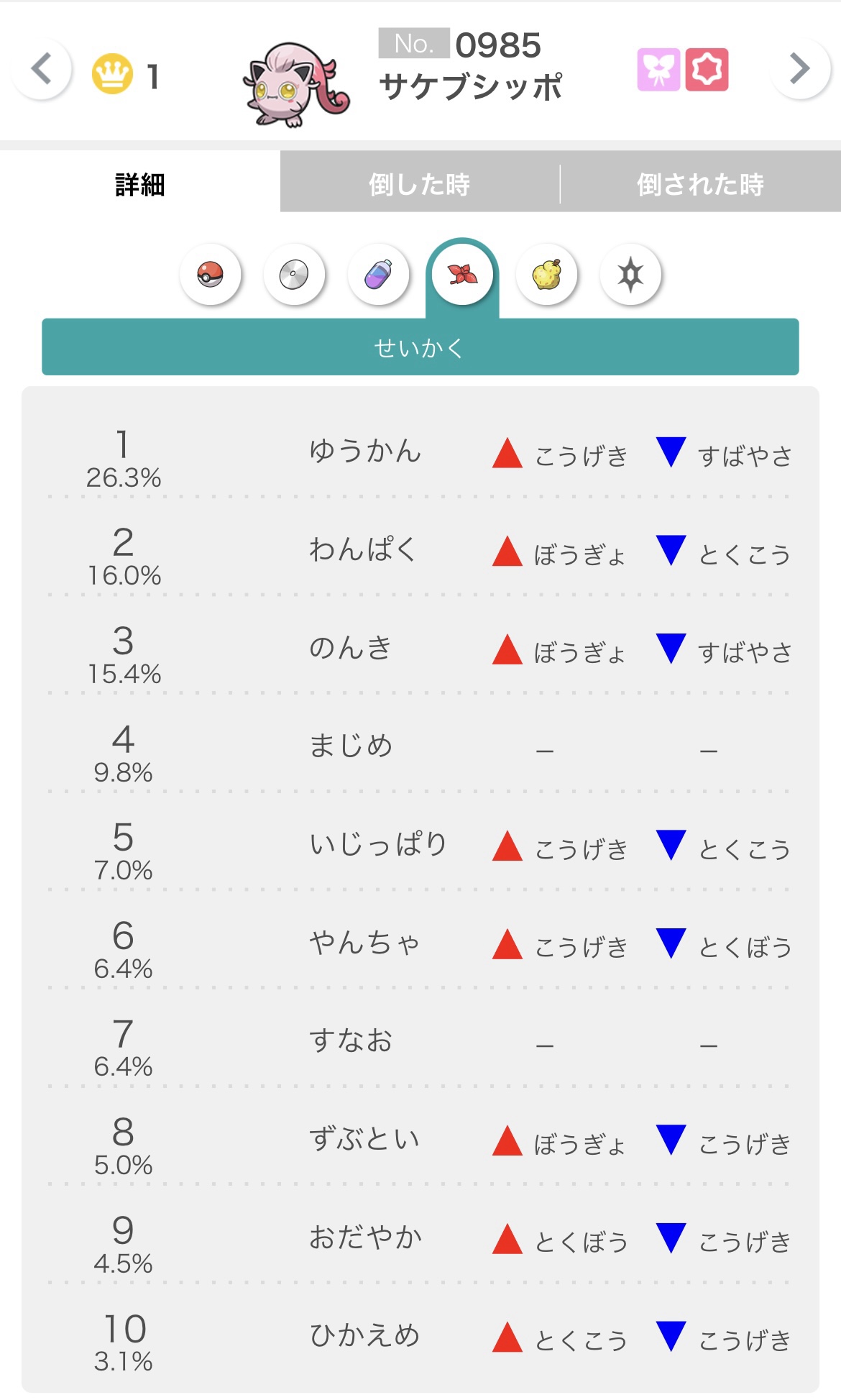Select the disc (moves) category icon

(294, 275)
